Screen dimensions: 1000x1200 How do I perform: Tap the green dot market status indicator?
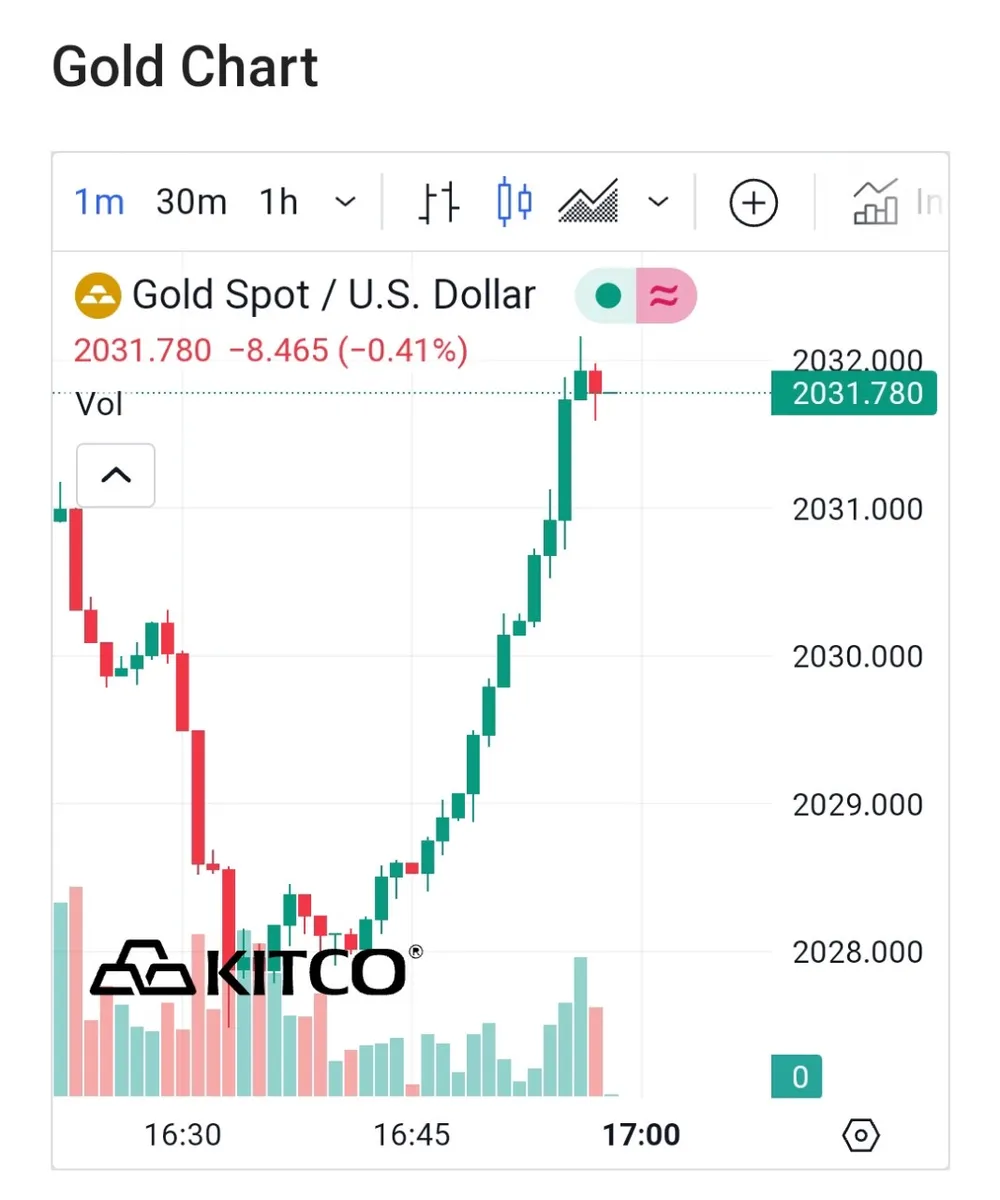coord(608,296)
